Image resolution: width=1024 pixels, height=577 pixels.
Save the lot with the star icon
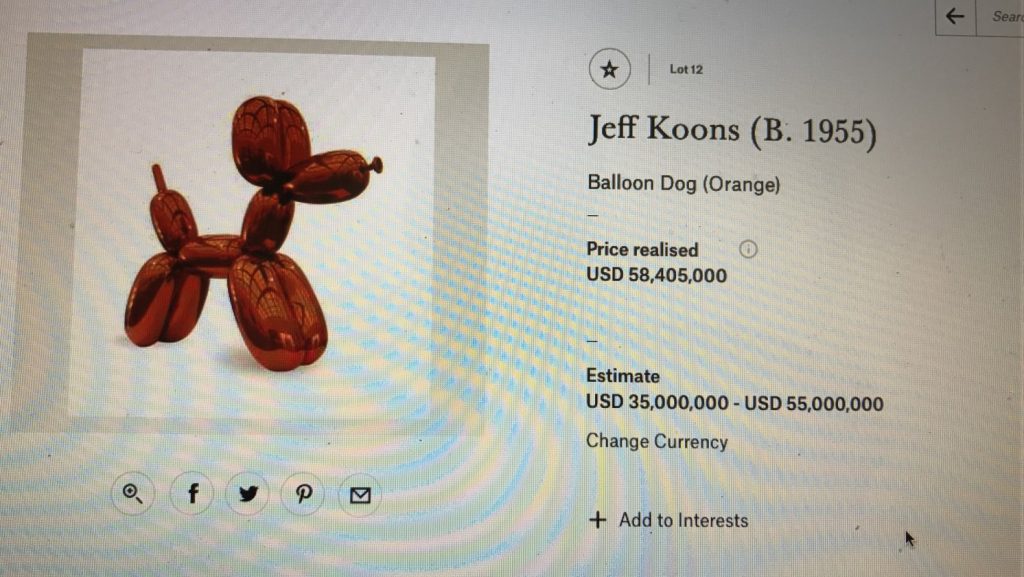610,70
